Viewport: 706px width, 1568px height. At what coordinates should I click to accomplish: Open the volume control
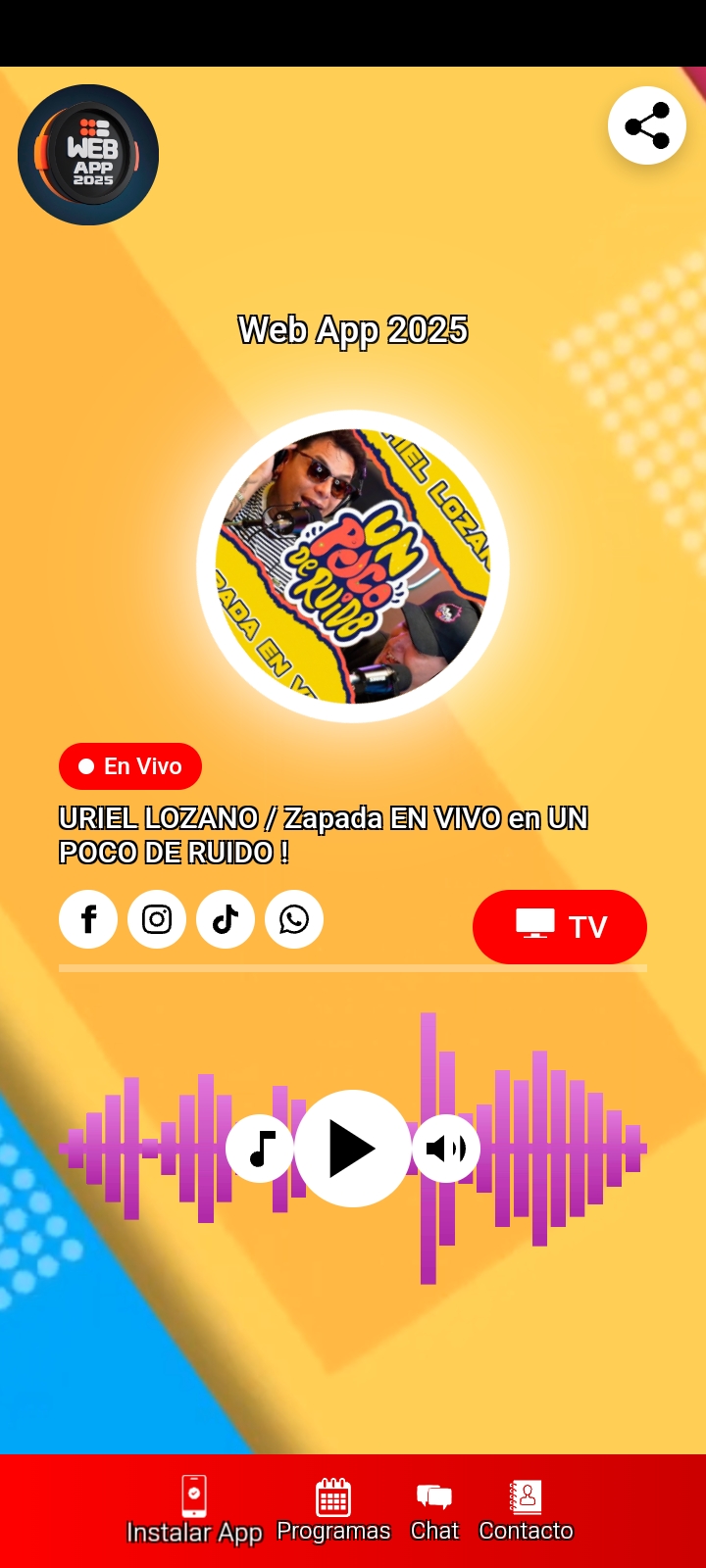[446, 1149]
